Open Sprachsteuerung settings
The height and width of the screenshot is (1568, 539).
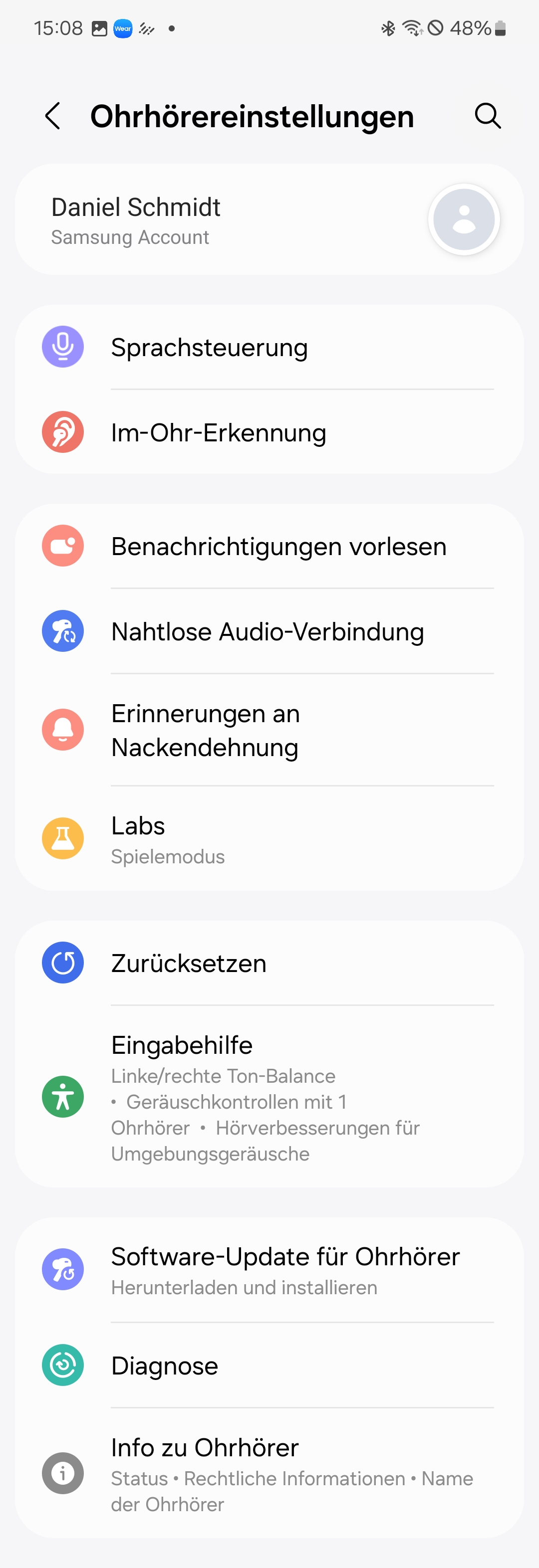tap(268, 348)
